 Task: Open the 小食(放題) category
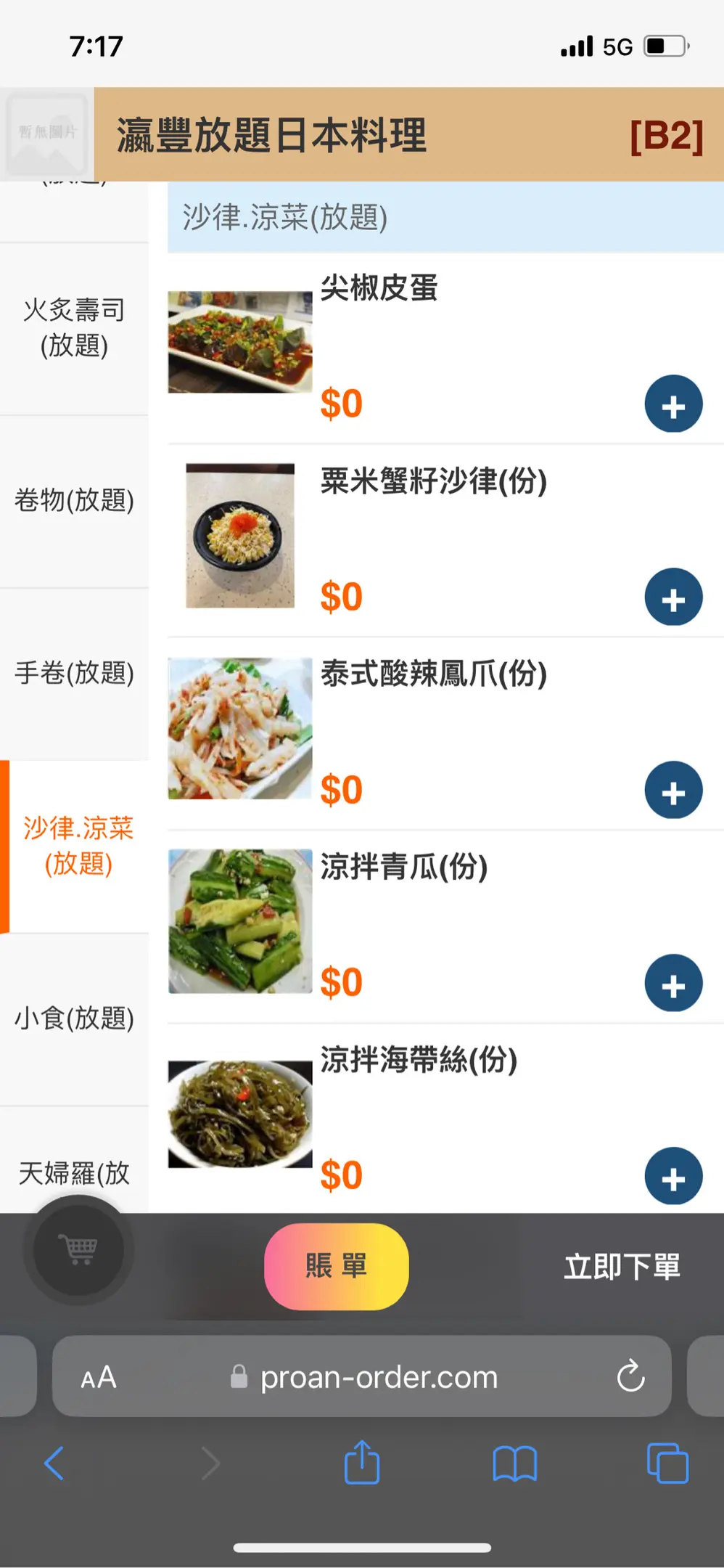coord(74,1018)
